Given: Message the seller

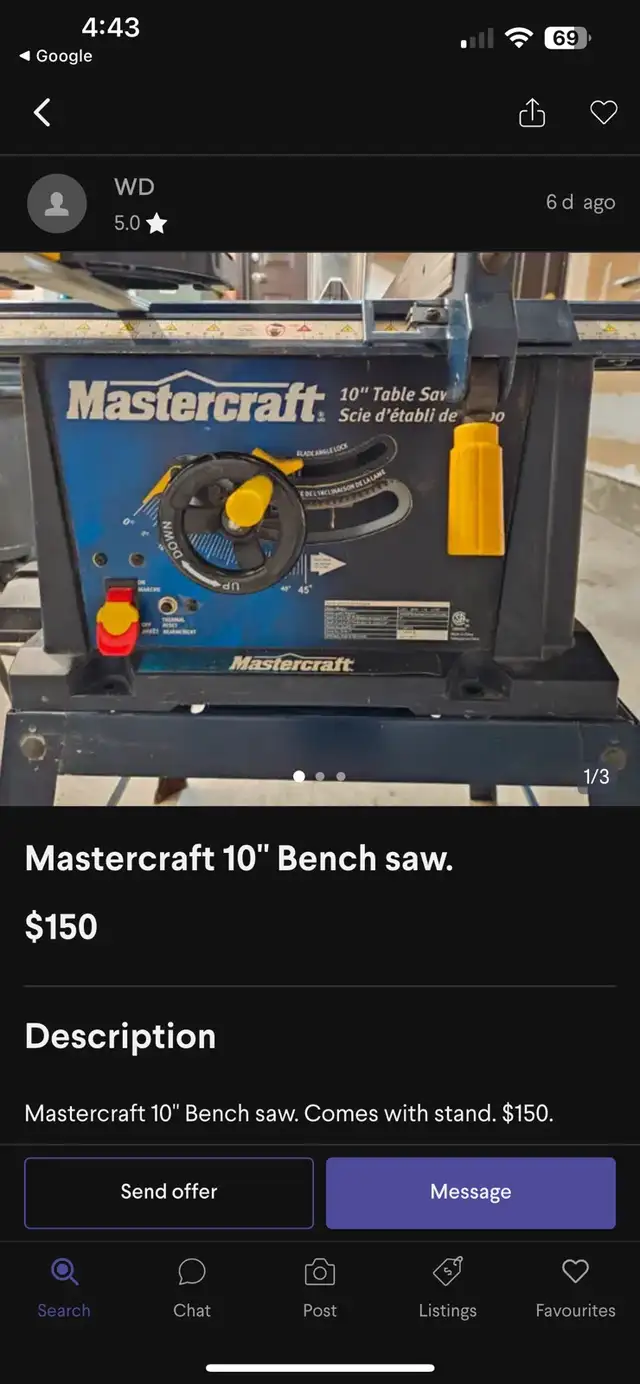Looking at the screenshot, I should pyautogui.click(x=471, y=1192).
